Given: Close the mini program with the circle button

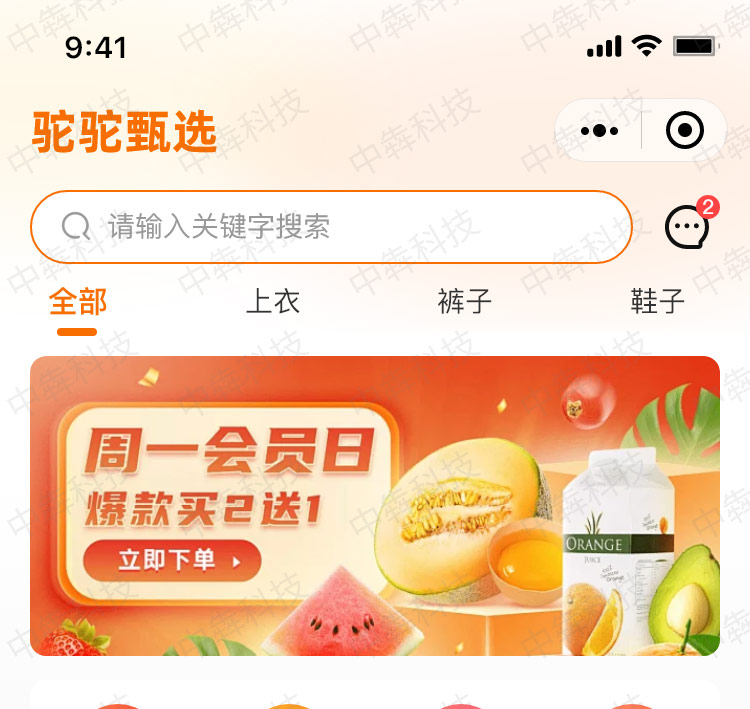Looking at the screenshot, I should 684,130.
